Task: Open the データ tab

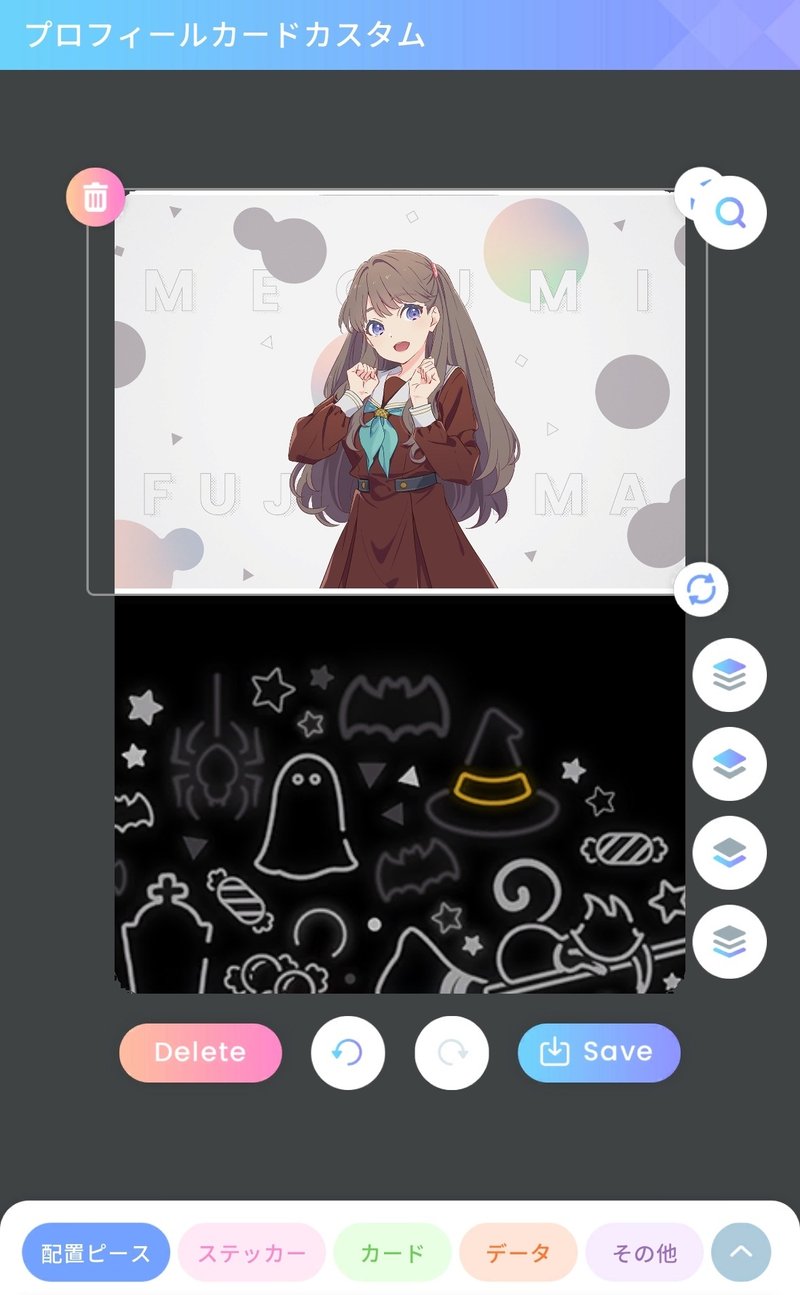Action: [x=518, y=1252]
